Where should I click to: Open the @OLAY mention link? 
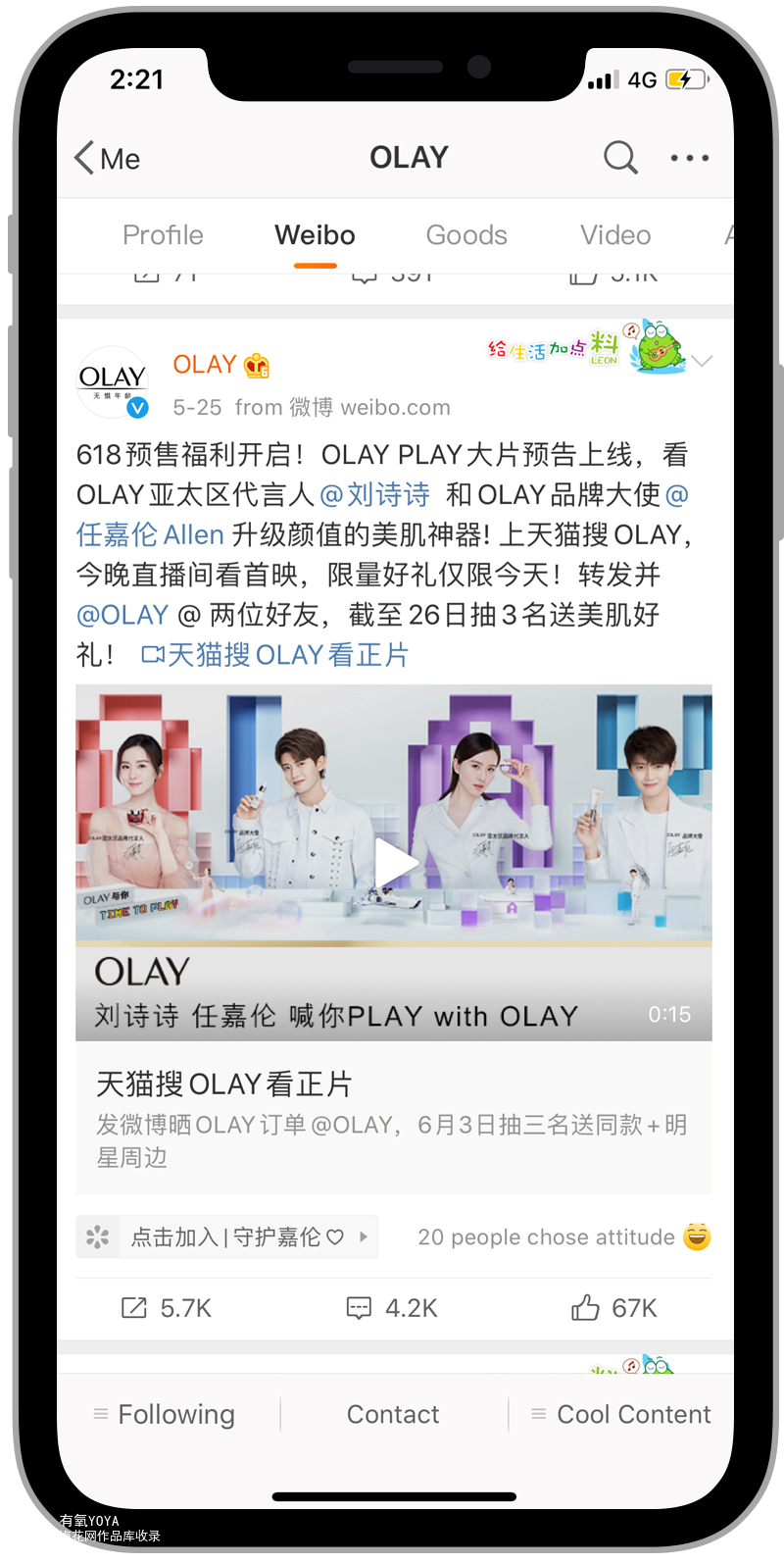point(122,615)
